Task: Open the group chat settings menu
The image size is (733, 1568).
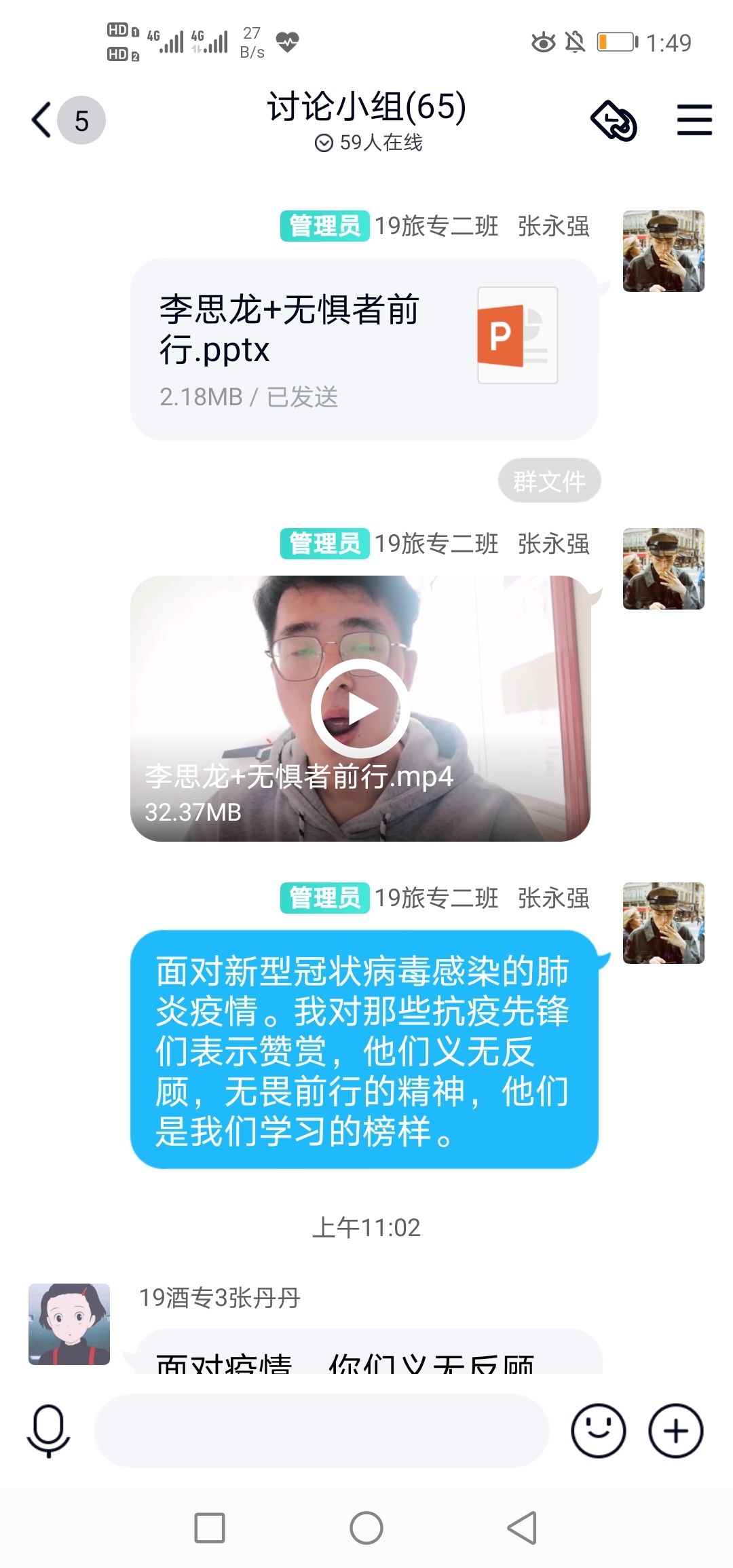Action: pos(694,120)
